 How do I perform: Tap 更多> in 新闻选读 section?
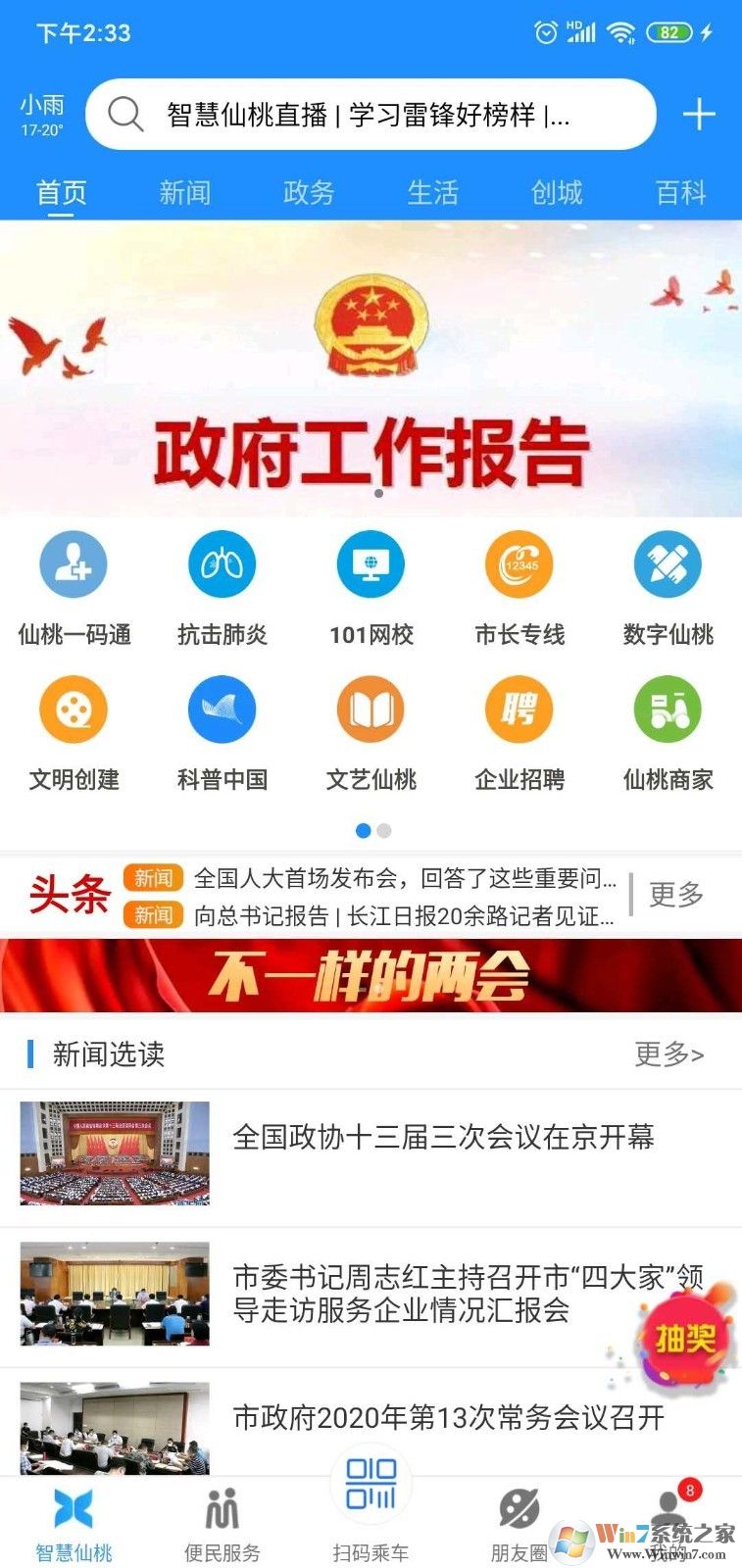coord(668,1054)
